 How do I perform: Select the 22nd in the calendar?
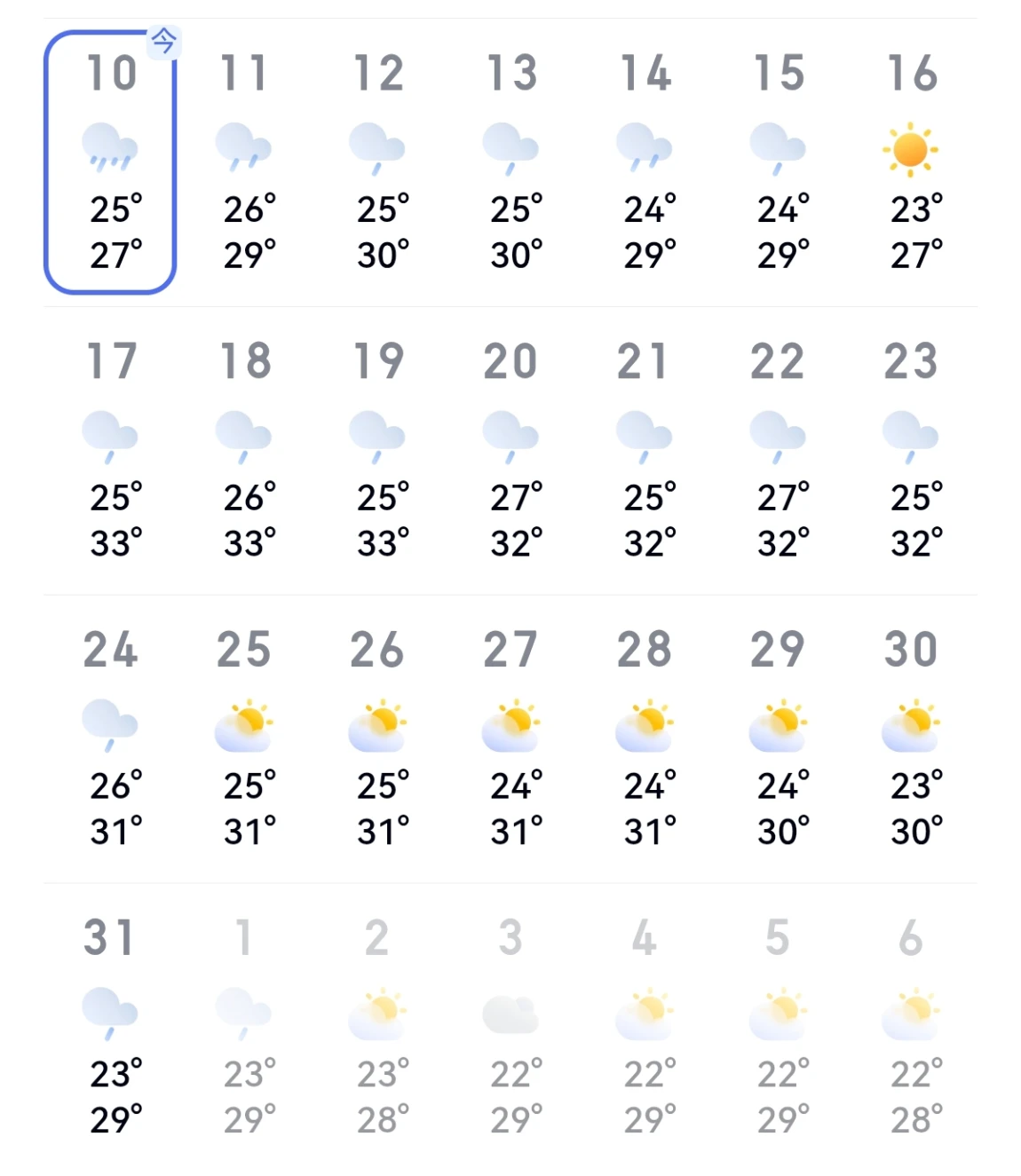[x=779, y=451]
